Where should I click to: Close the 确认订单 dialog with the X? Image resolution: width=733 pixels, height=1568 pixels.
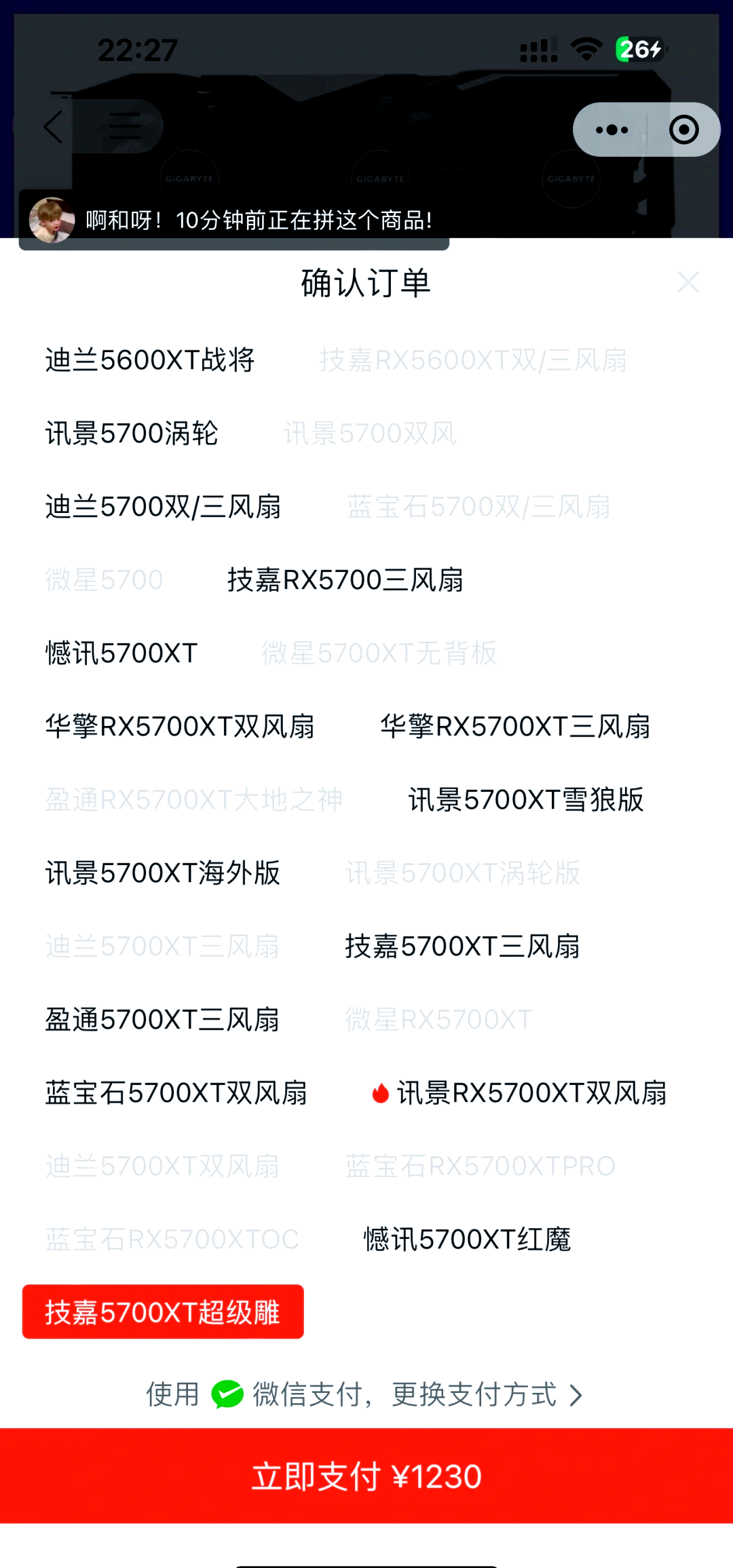pos(689,282)
